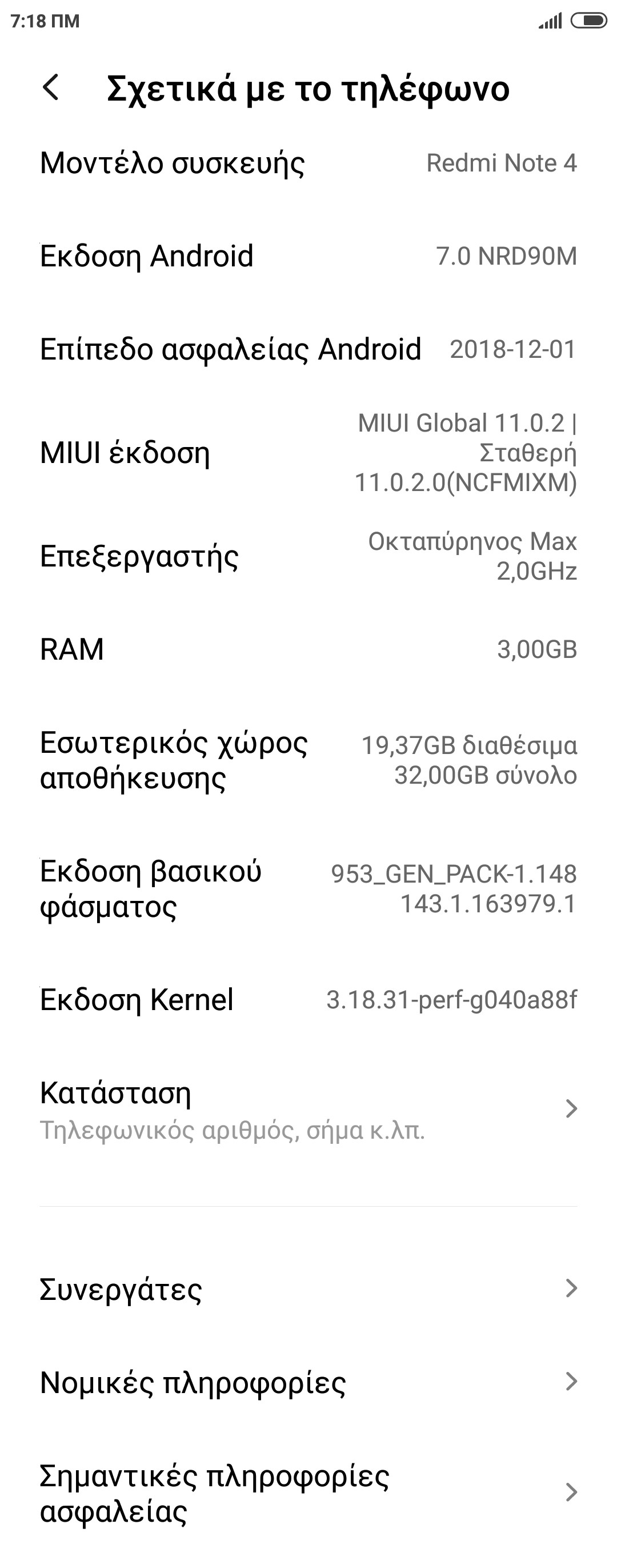Select the Εκδοση Kernel row
The image size is (617, 1568).
coord(308,999)
